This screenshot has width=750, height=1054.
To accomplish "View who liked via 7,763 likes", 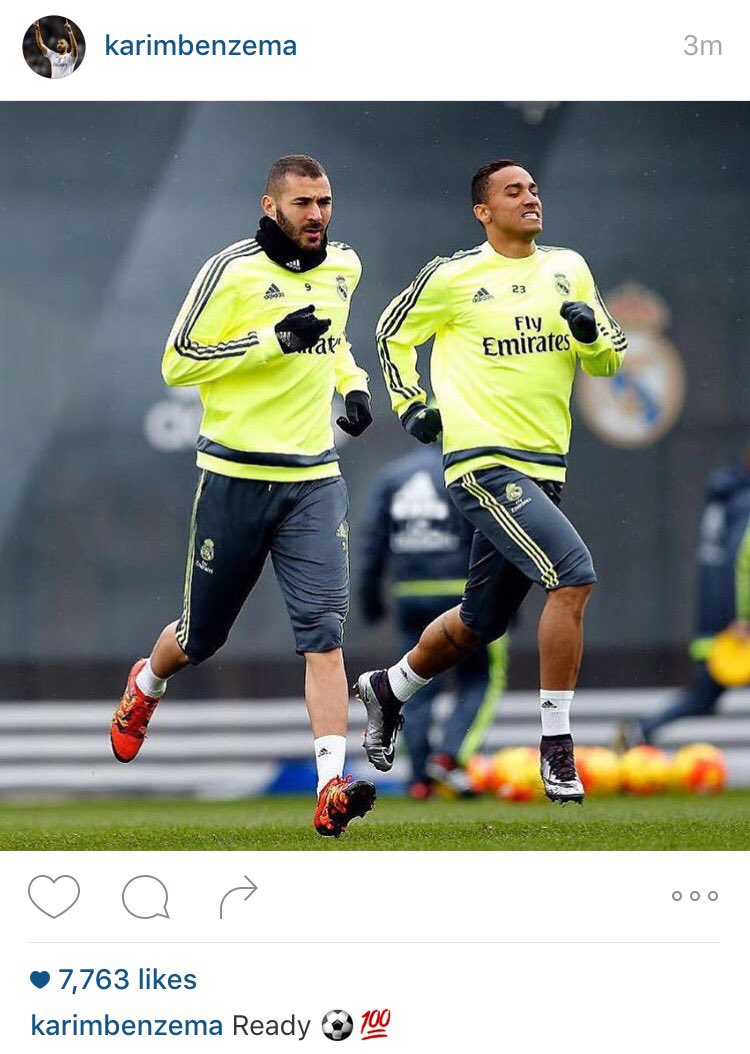I will click(126, 979).
